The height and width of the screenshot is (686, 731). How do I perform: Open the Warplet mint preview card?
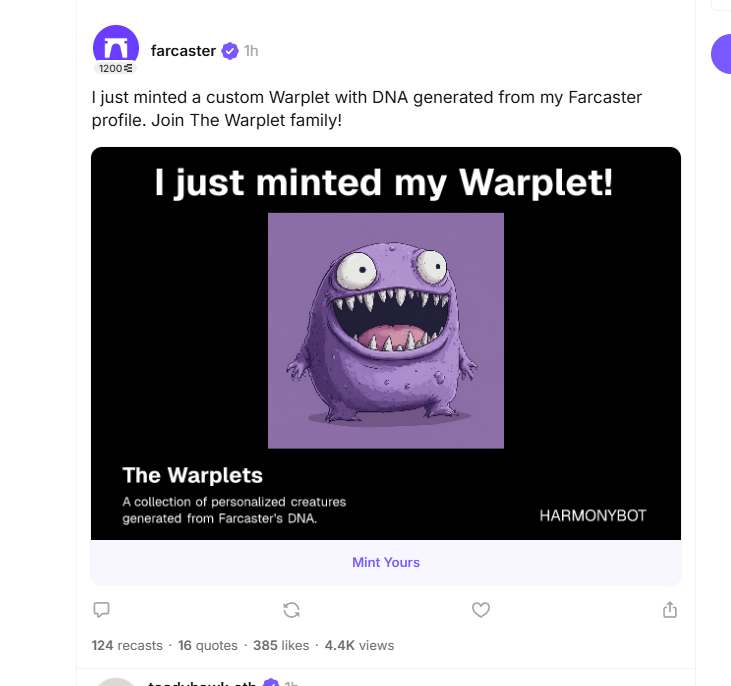point(386,343)
